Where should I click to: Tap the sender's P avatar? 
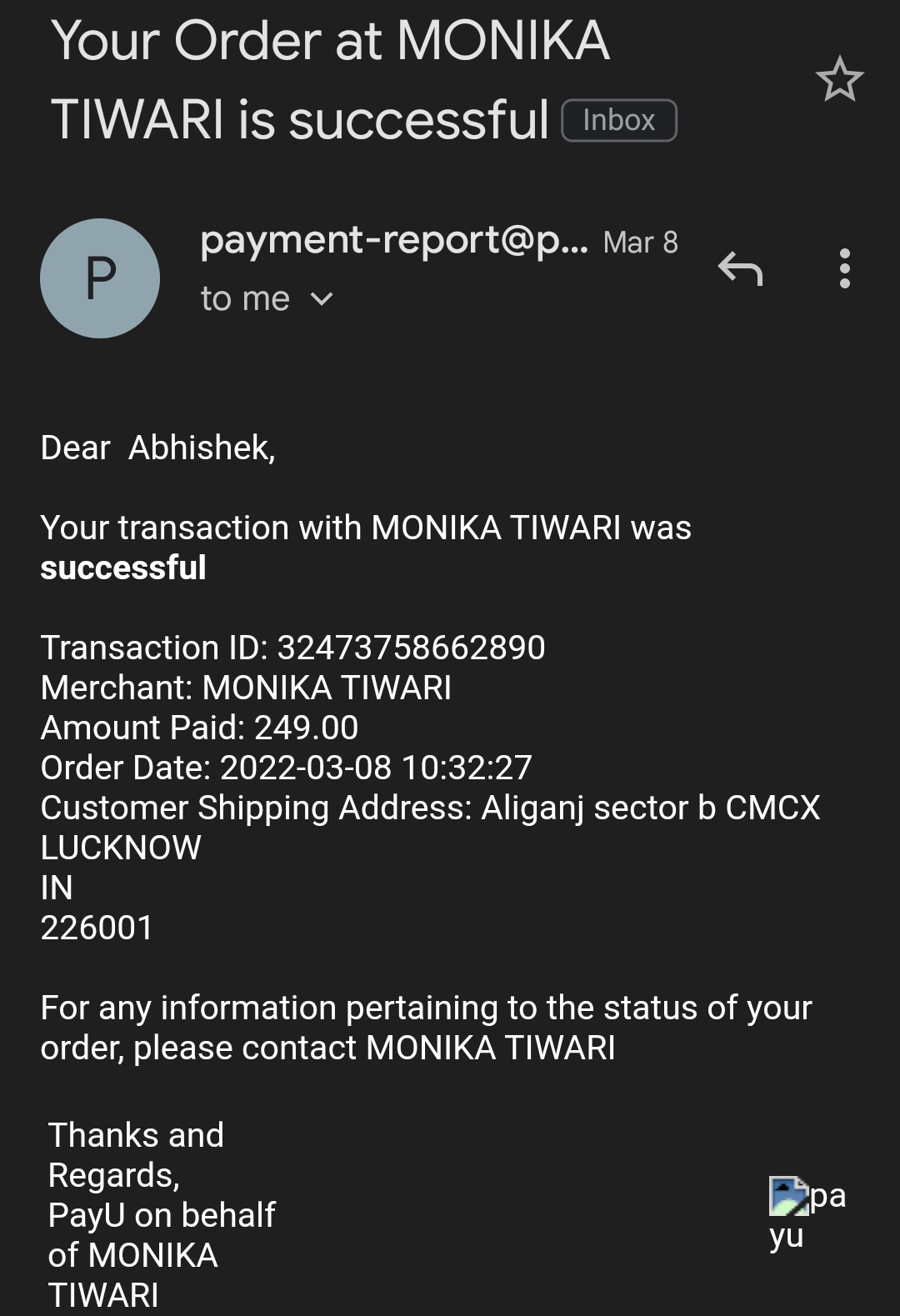point(100,278)
